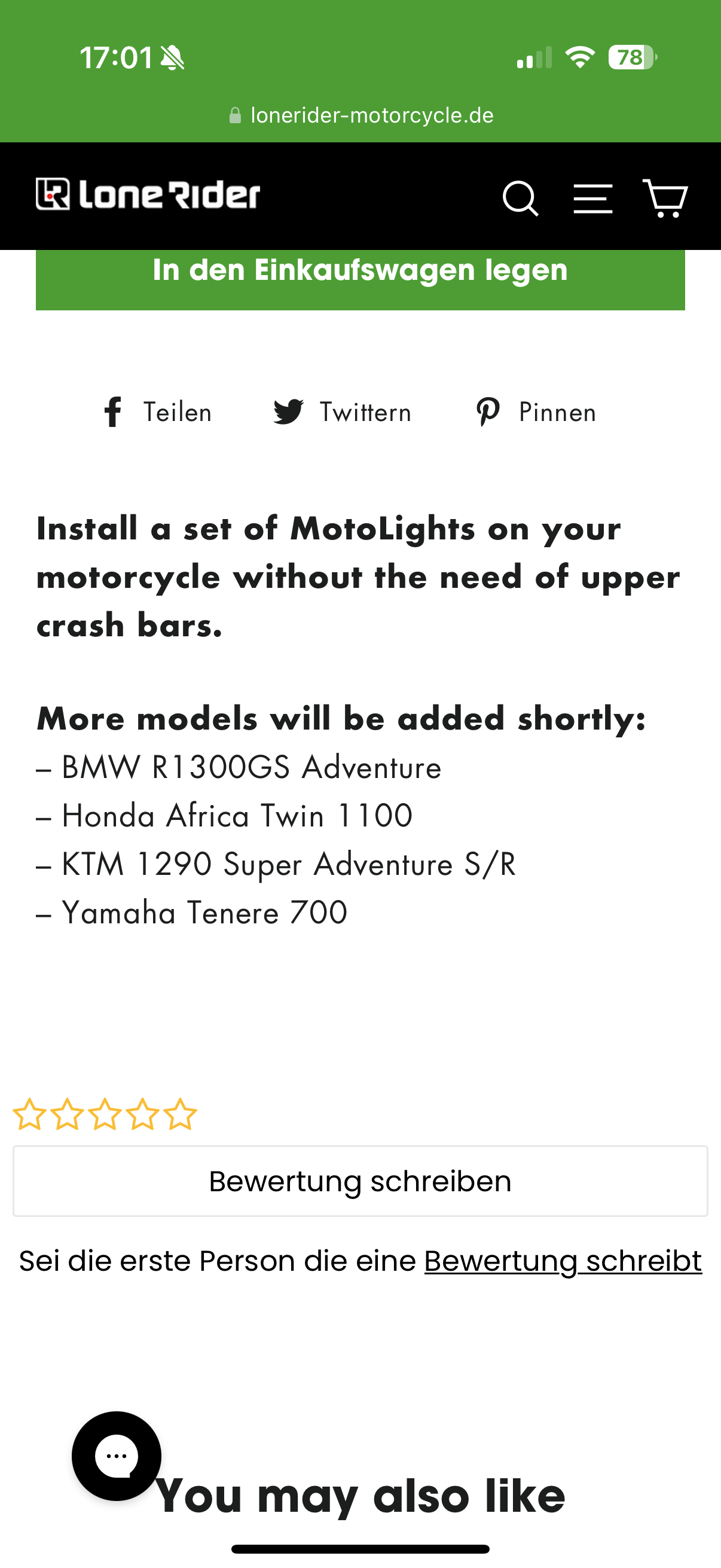Share the product via Teilen on Facebook

pos(158,413)
